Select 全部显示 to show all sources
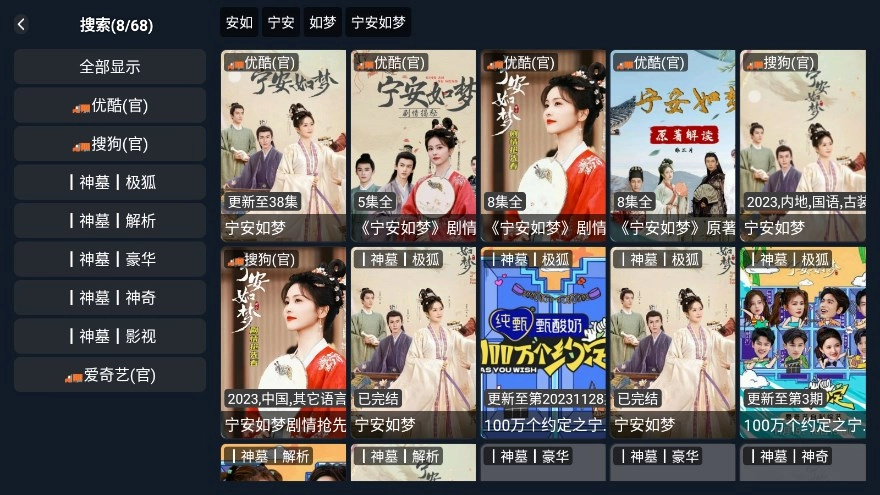 110,67
